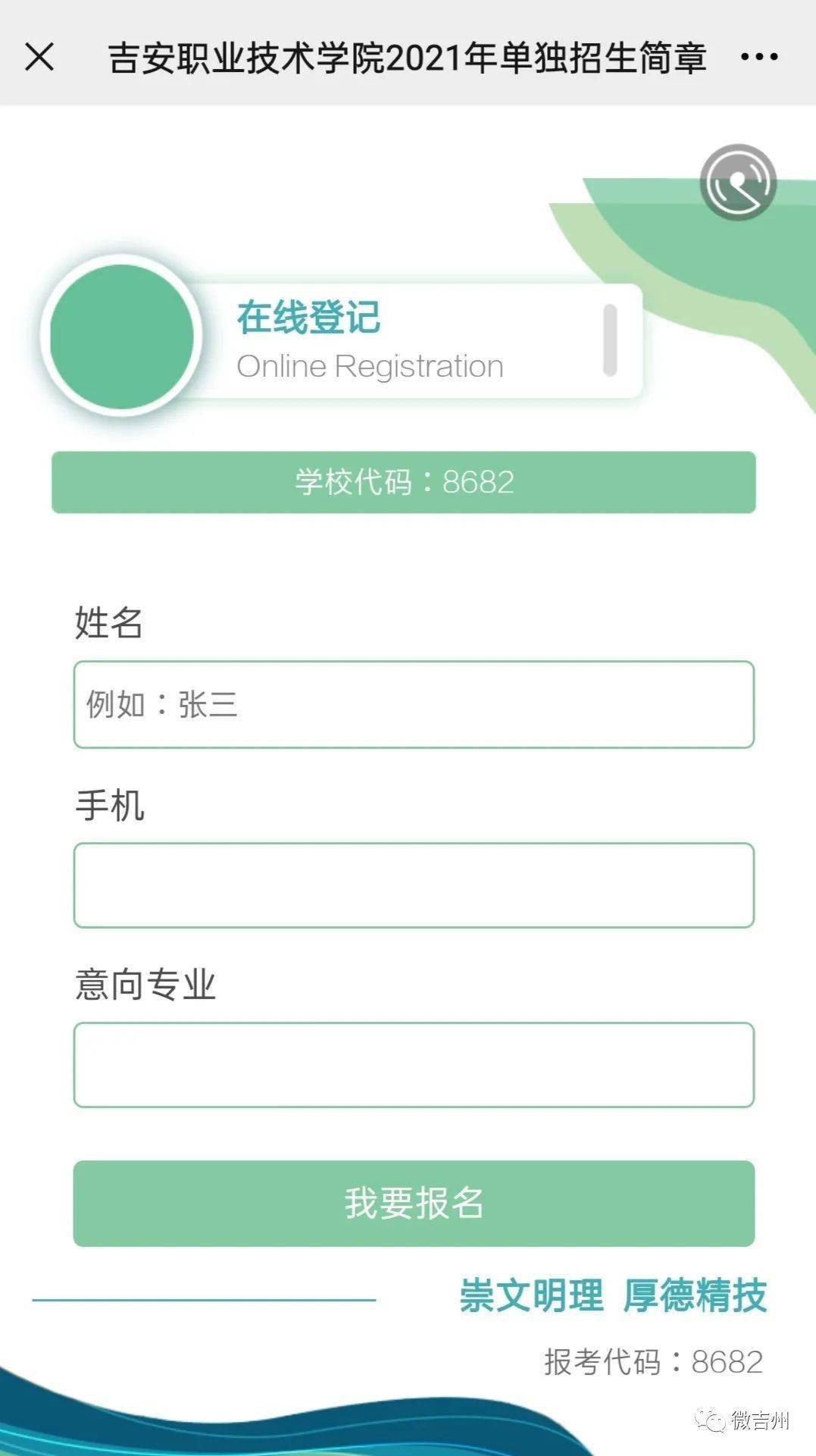
Task: Click the 意向专业 major input box
Action: click(414, 1064)
